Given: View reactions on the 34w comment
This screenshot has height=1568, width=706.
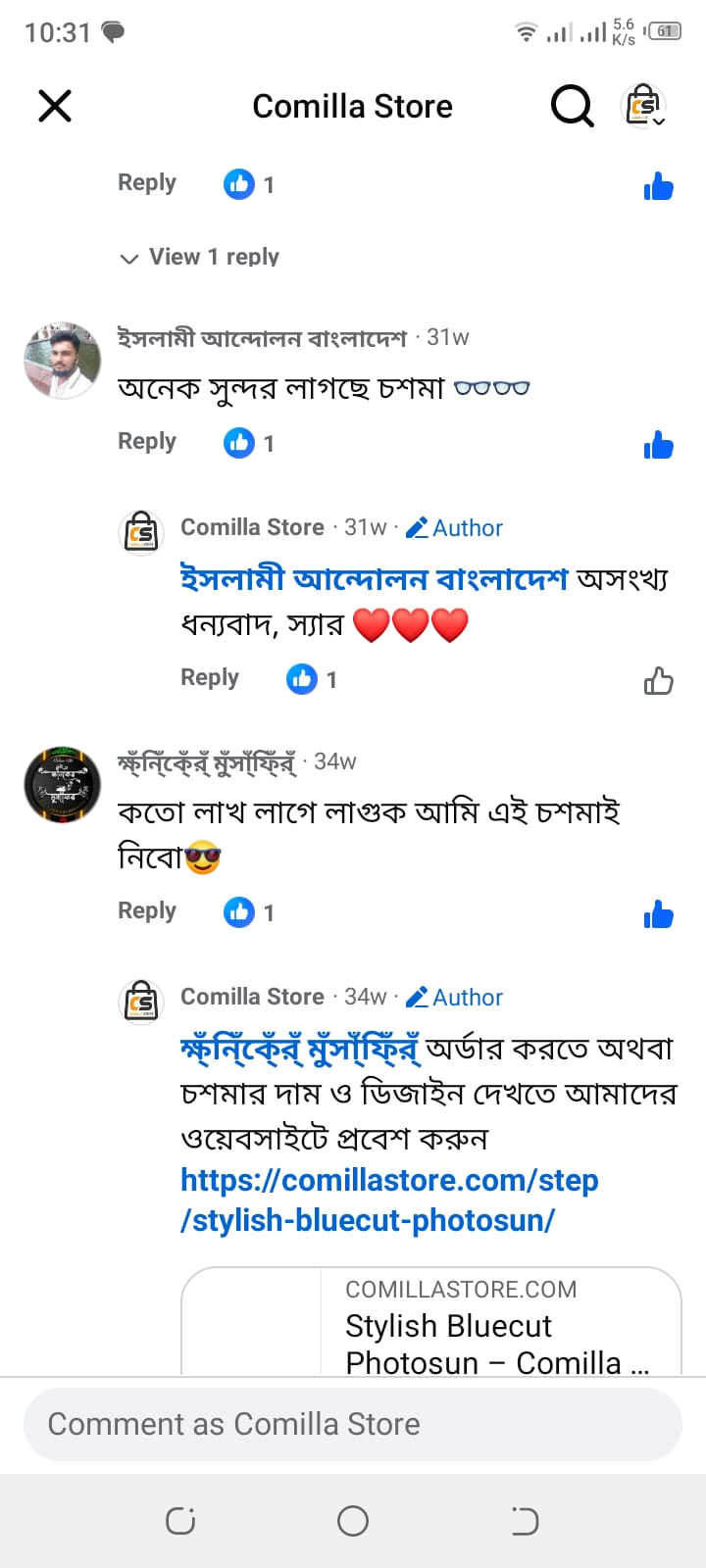Looking at the screenshot, I should [249, 912].
